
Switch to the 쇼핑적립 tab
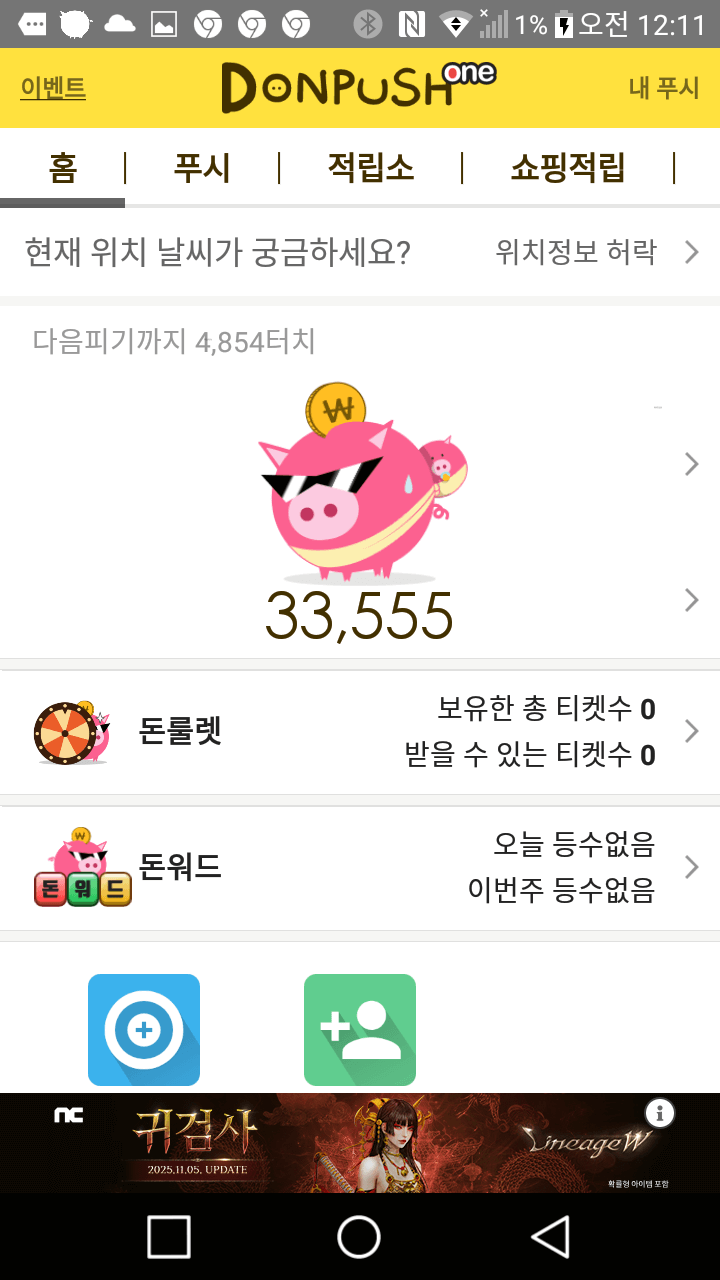(567, 168)
